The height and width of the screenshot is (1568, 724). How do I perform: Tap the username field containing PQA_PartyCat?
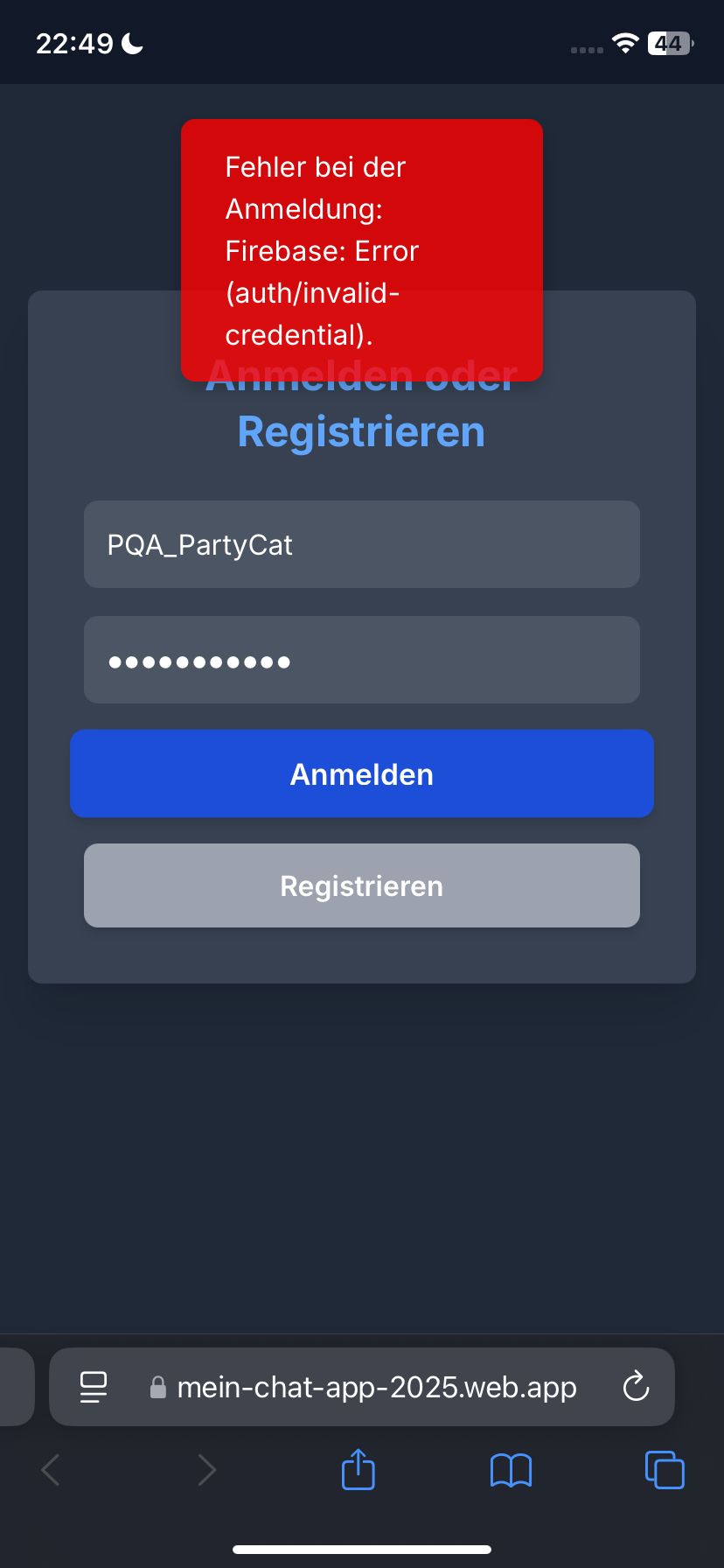(361, 544)
